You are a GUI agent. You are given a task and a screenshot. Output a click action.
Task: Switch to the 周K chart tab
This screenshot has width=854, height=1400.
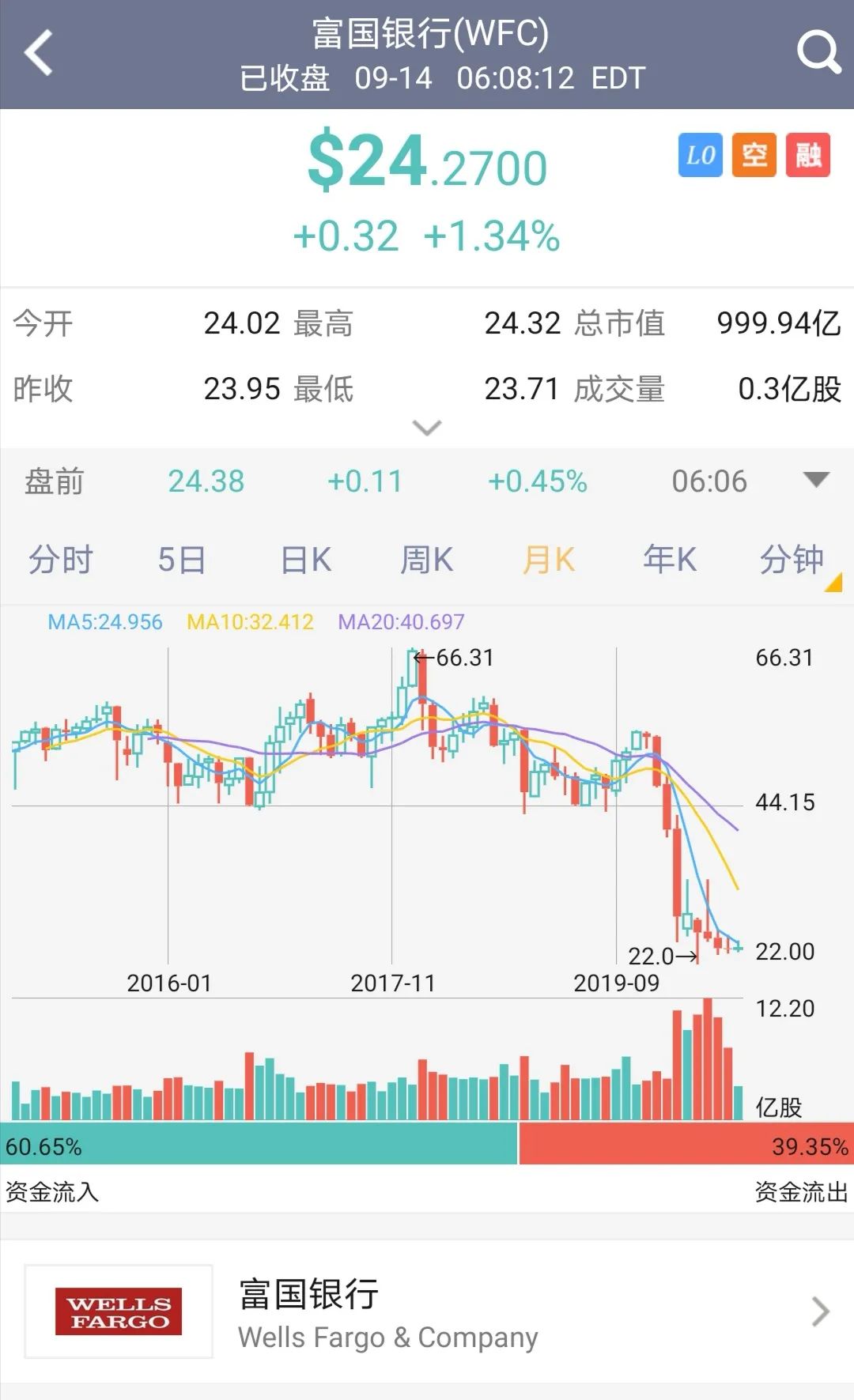(x=426, y=560)
